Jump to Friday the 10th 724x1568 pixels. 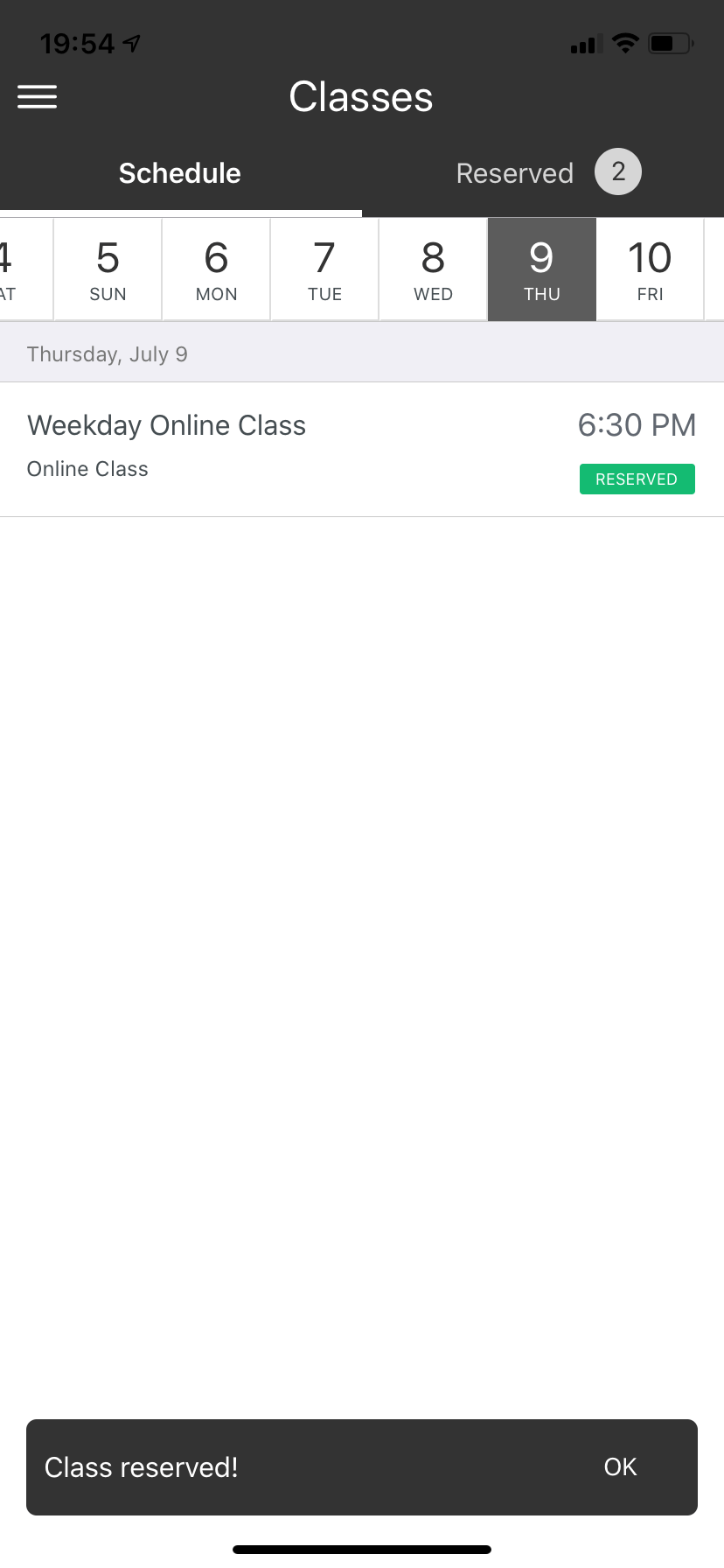pyautogui.click(x=650, y=269)
